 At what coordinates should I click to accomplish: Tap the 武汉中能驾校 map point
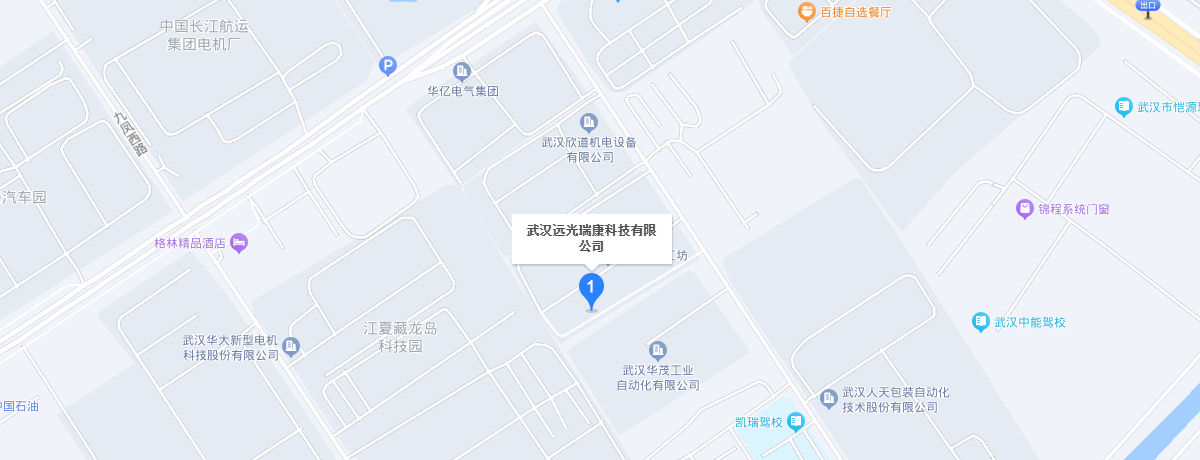coord(981,322)
